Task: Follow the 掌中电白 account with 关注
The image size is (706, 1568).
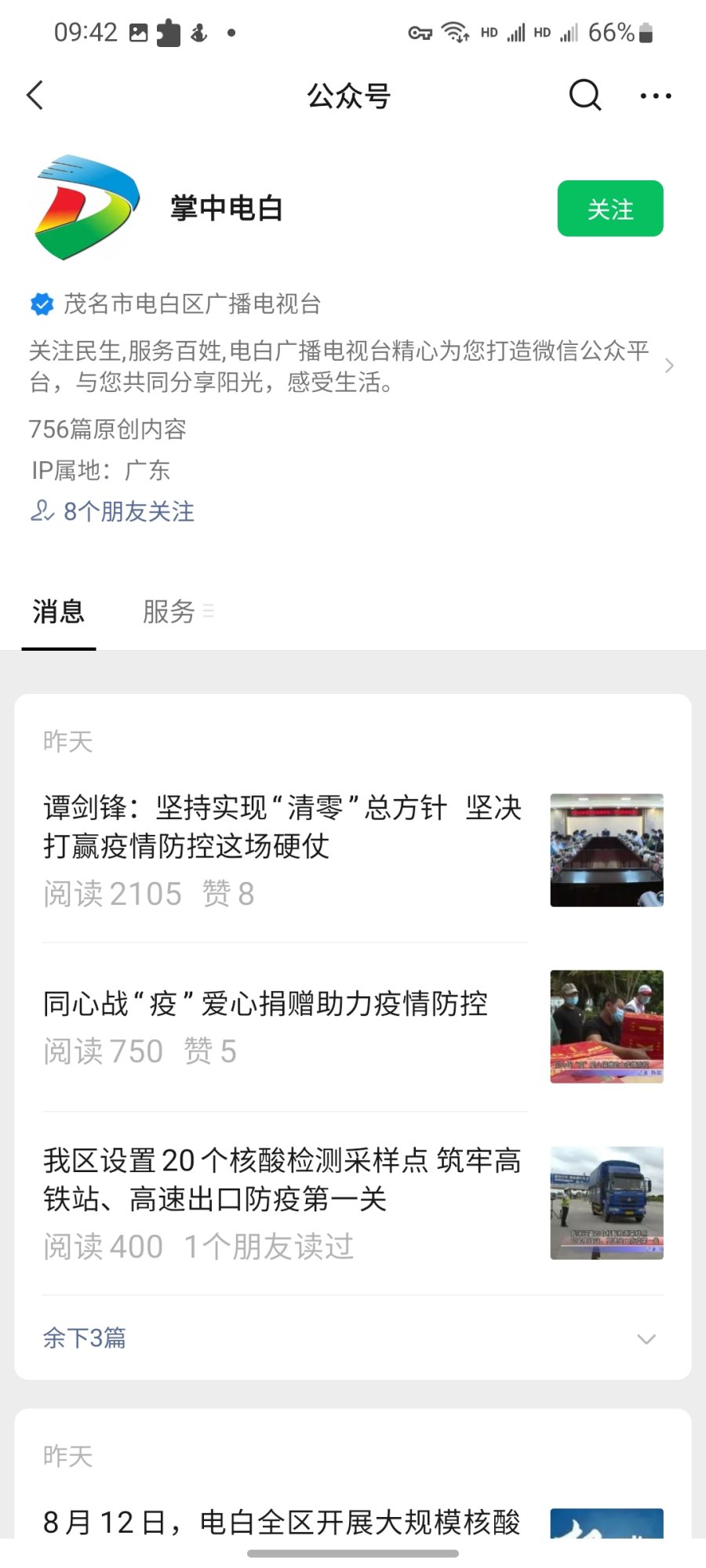Action: point(610,209)
